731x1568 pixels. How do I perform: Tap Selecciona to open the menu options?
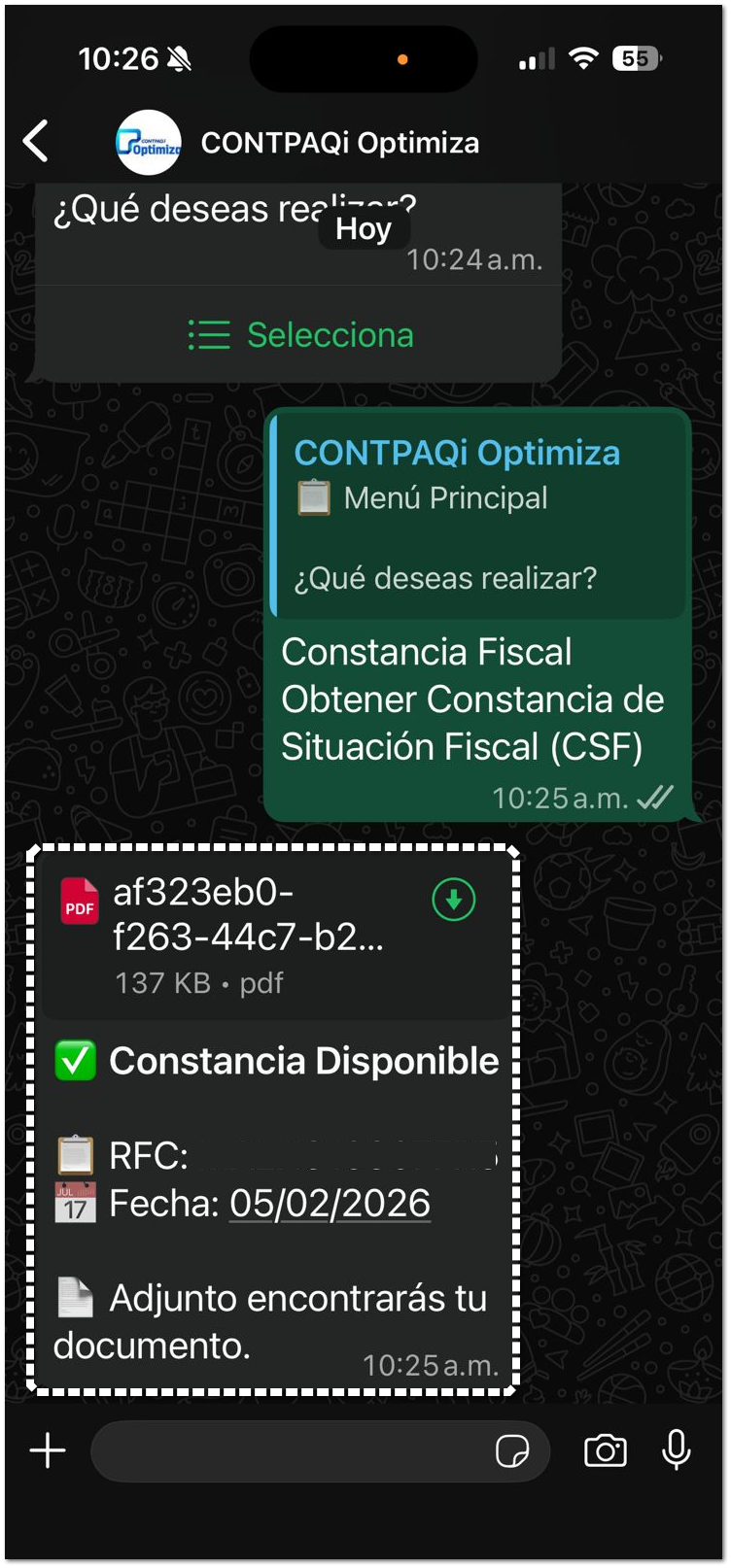[301, 335]
